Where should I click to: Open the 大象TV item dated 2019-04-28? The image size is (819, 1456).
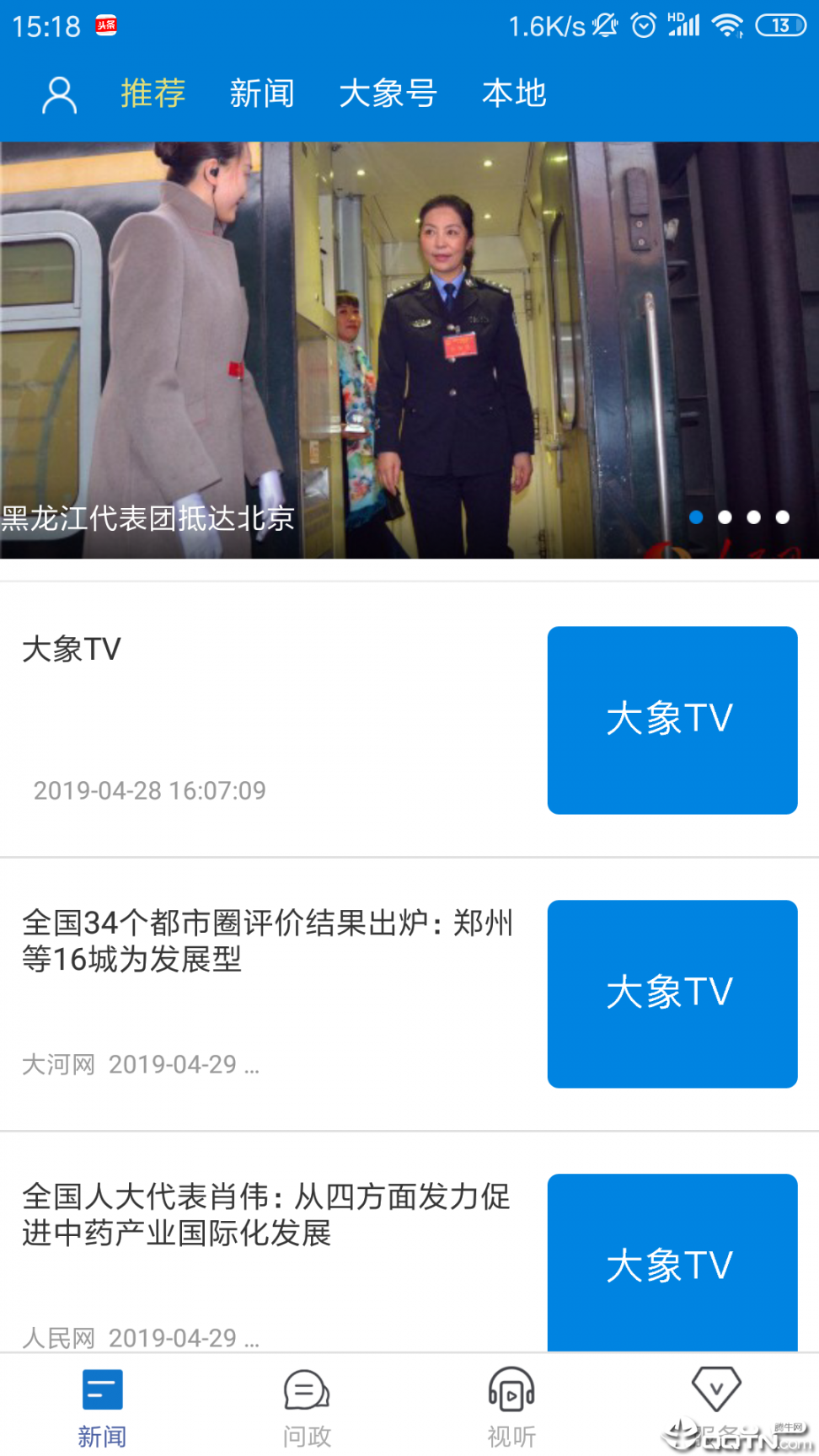[x=409, y=720]
